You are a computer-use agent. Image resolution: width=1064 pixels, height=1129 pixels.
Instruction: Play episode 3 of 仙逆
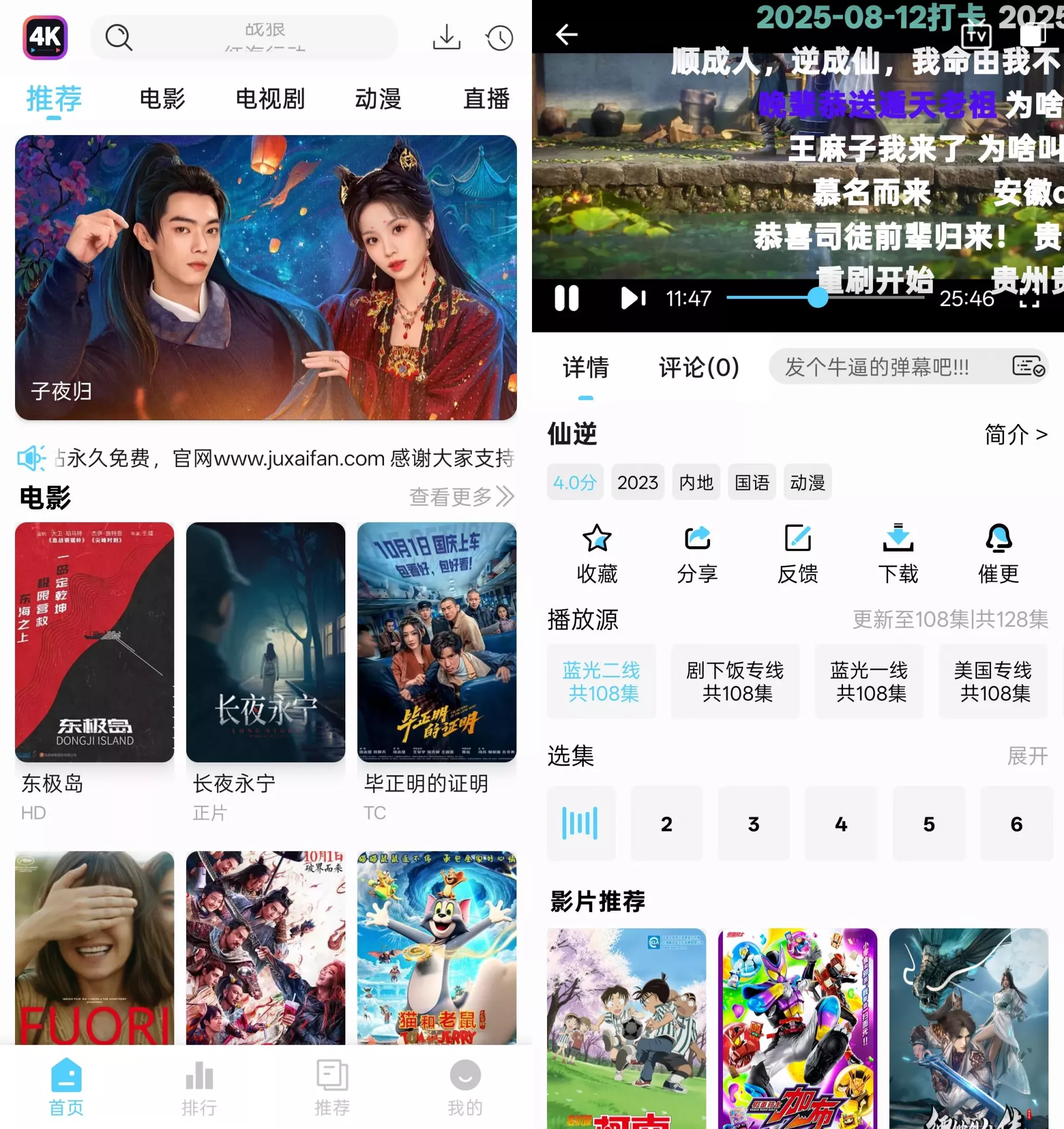tap(754, 824)
